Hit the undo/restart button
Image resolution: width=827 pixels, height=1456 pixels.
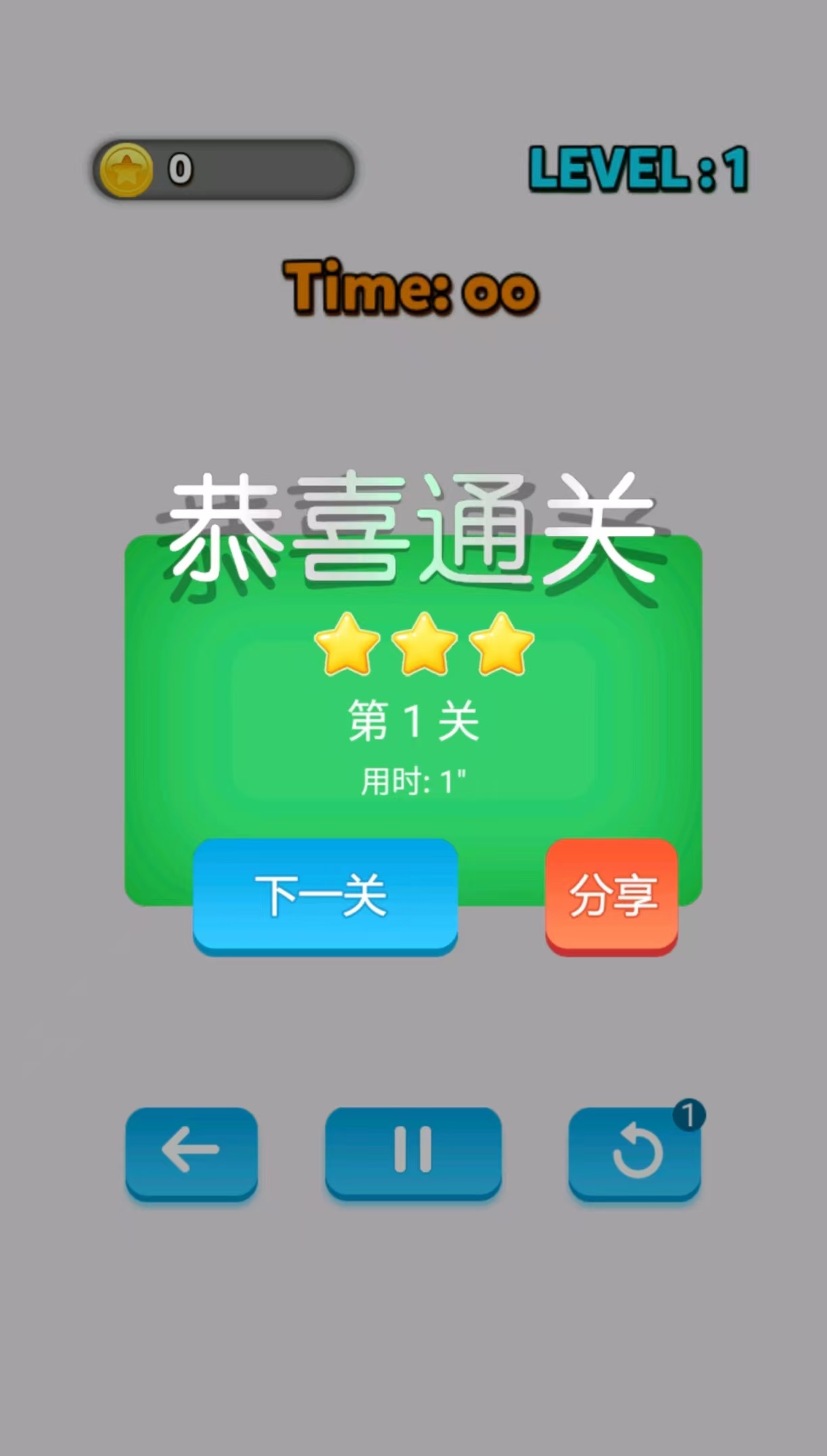[x=634, y=1154]
